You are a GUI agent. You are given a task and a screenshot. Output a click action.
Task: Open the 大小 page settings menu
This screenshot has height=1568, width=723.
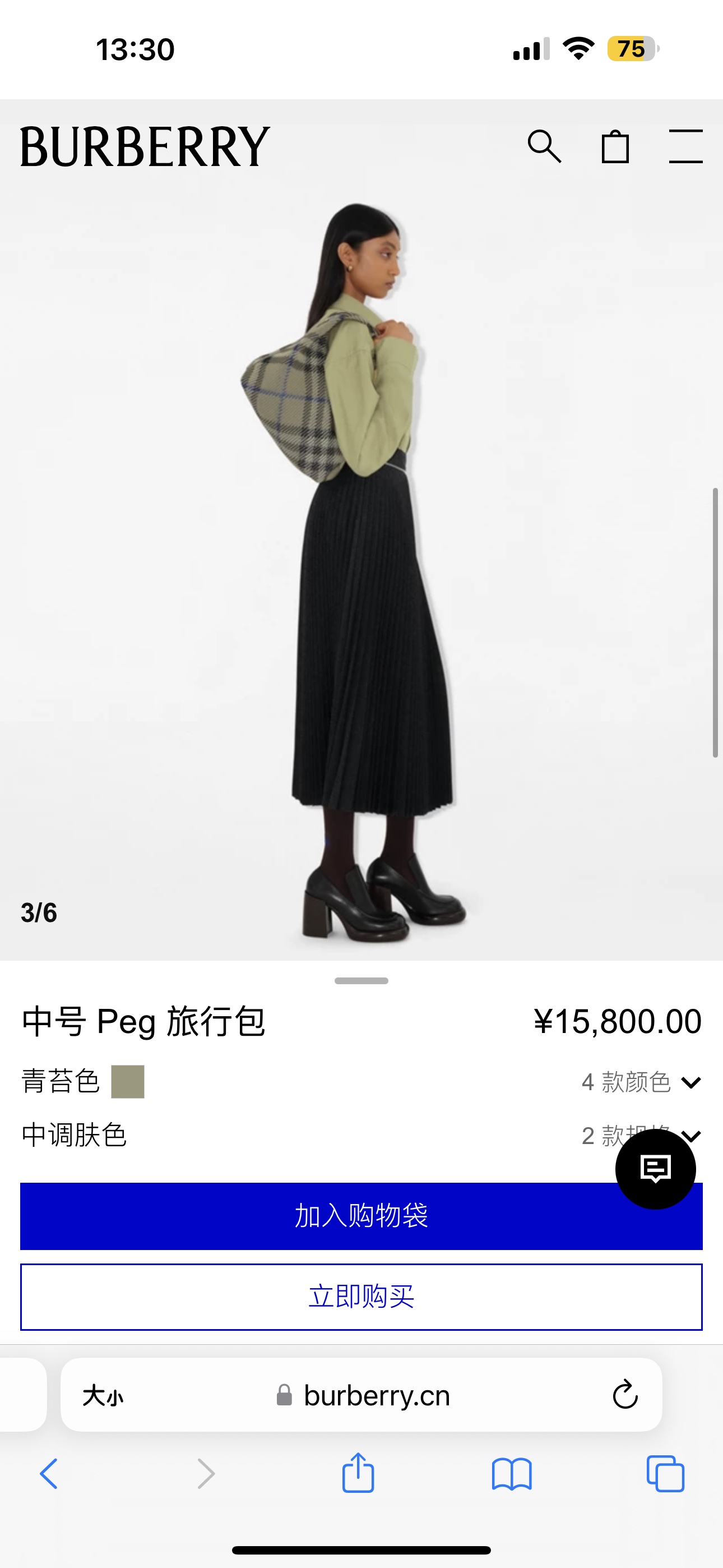pos(103,1395)
